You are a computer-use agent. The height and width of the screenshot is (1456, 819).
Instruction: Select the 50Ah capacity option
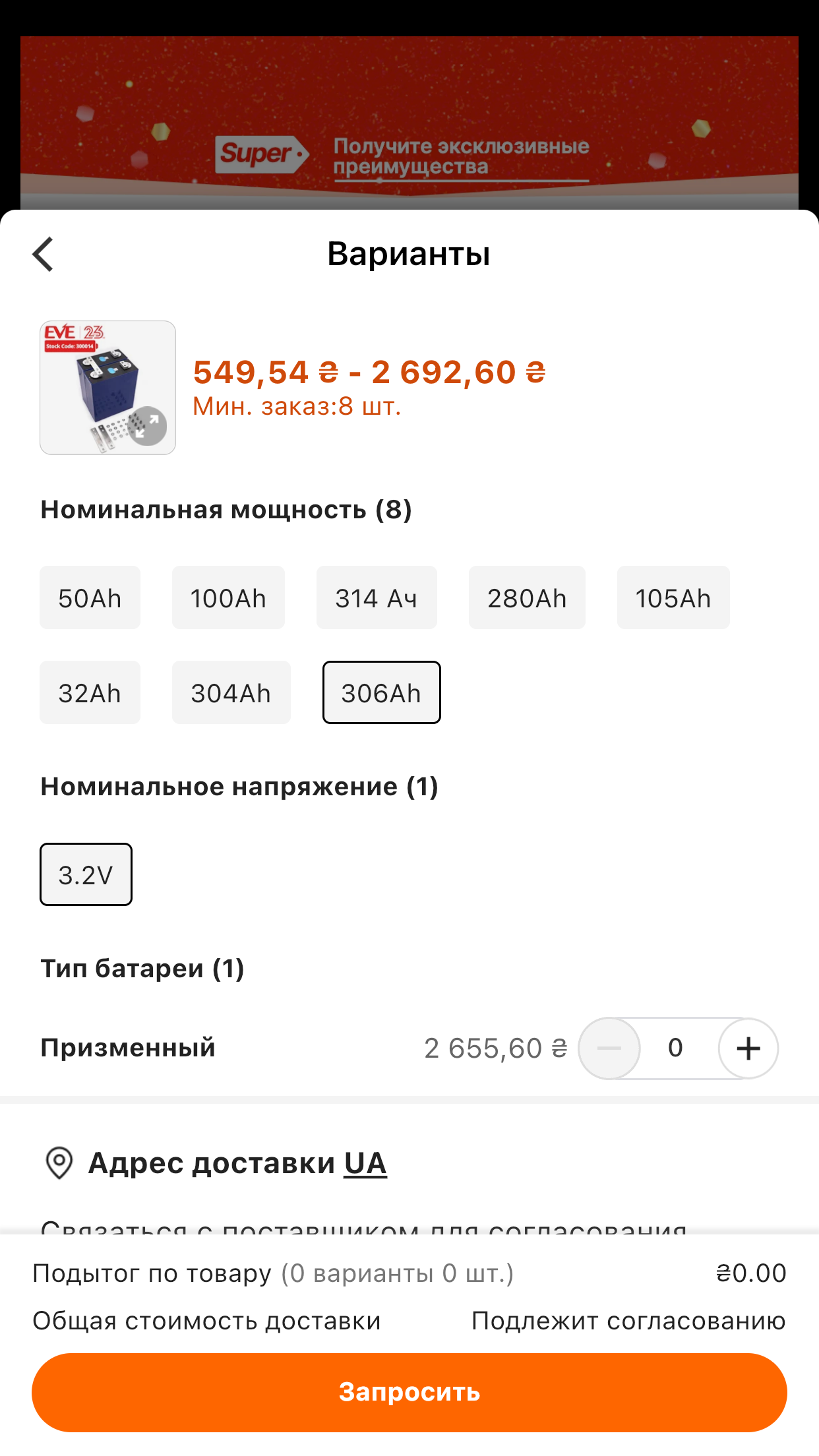click(x=90, y=597)
